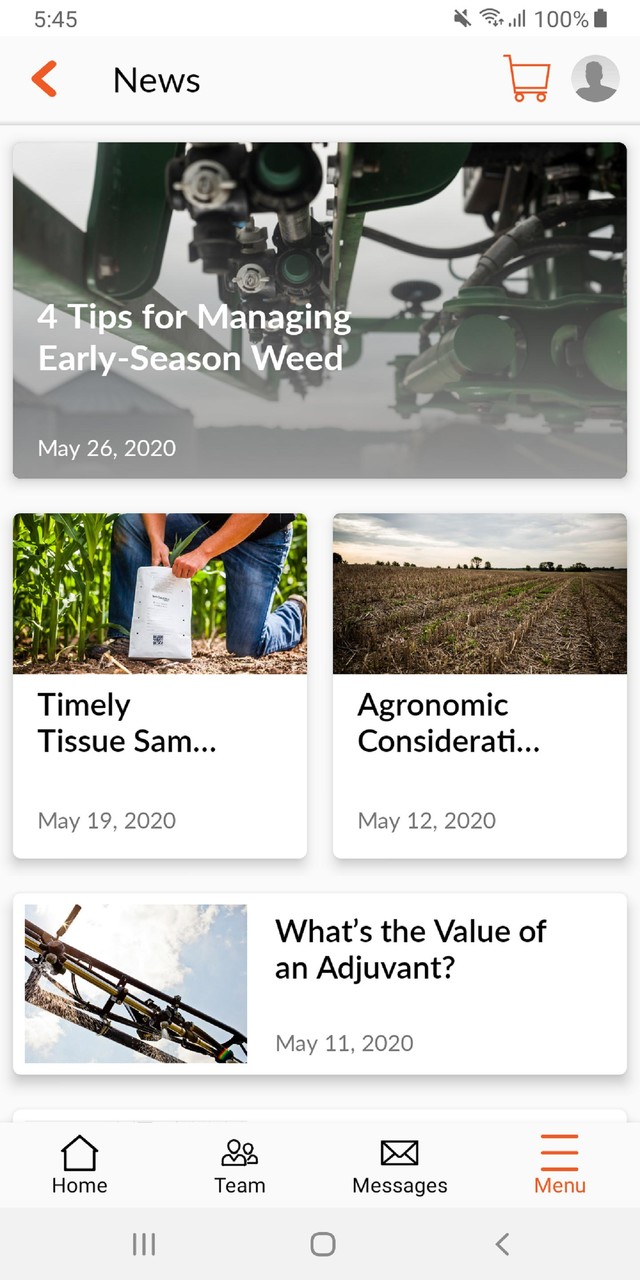Switch to the Home tab
The height and width of the screenshot is (1280, 640).
pyautogui.click(x=80, y=1165)
